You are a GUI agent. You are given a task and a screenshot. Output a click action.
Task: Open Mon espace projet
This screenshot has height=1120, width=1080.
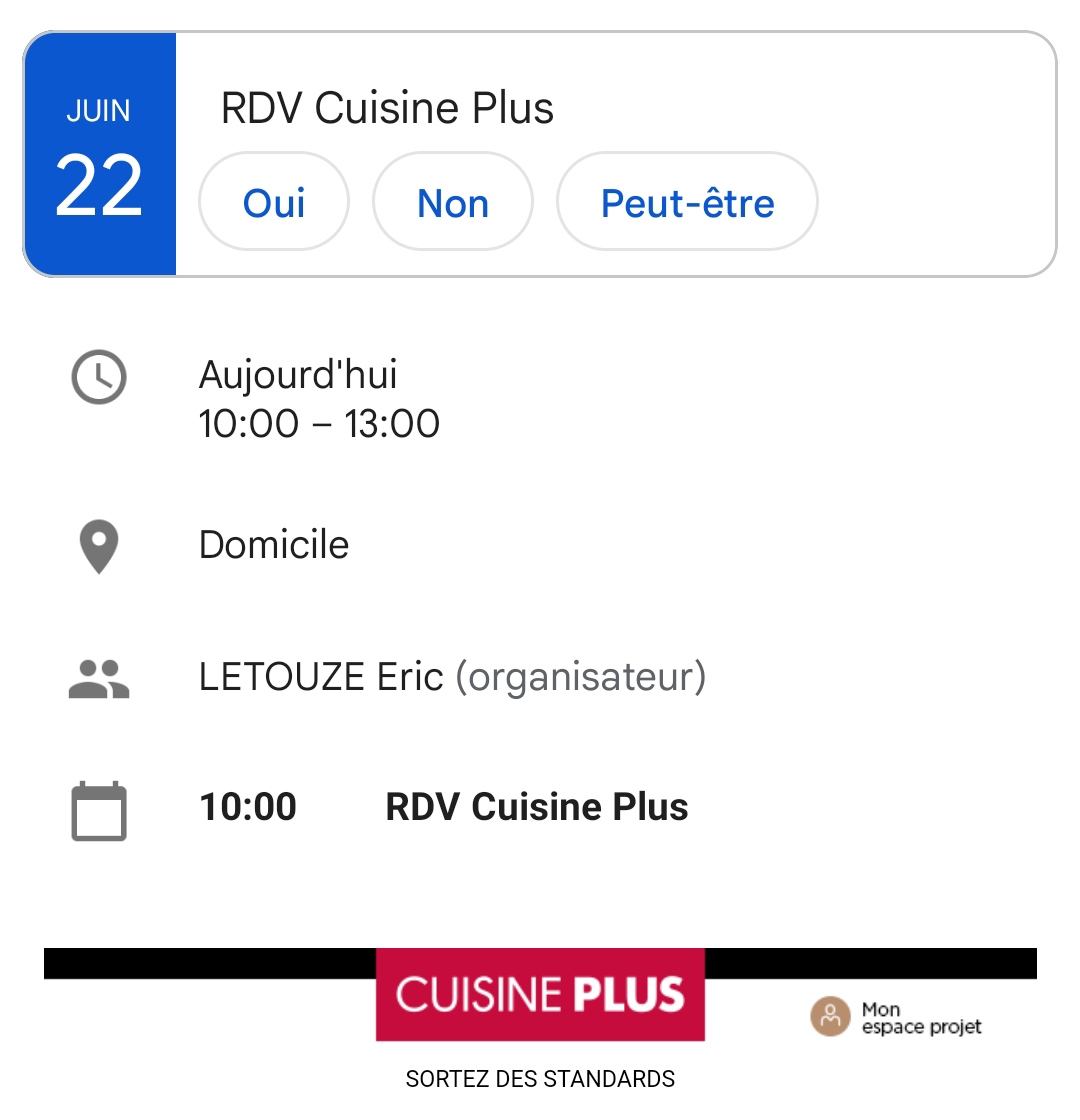pos(897,1018)
